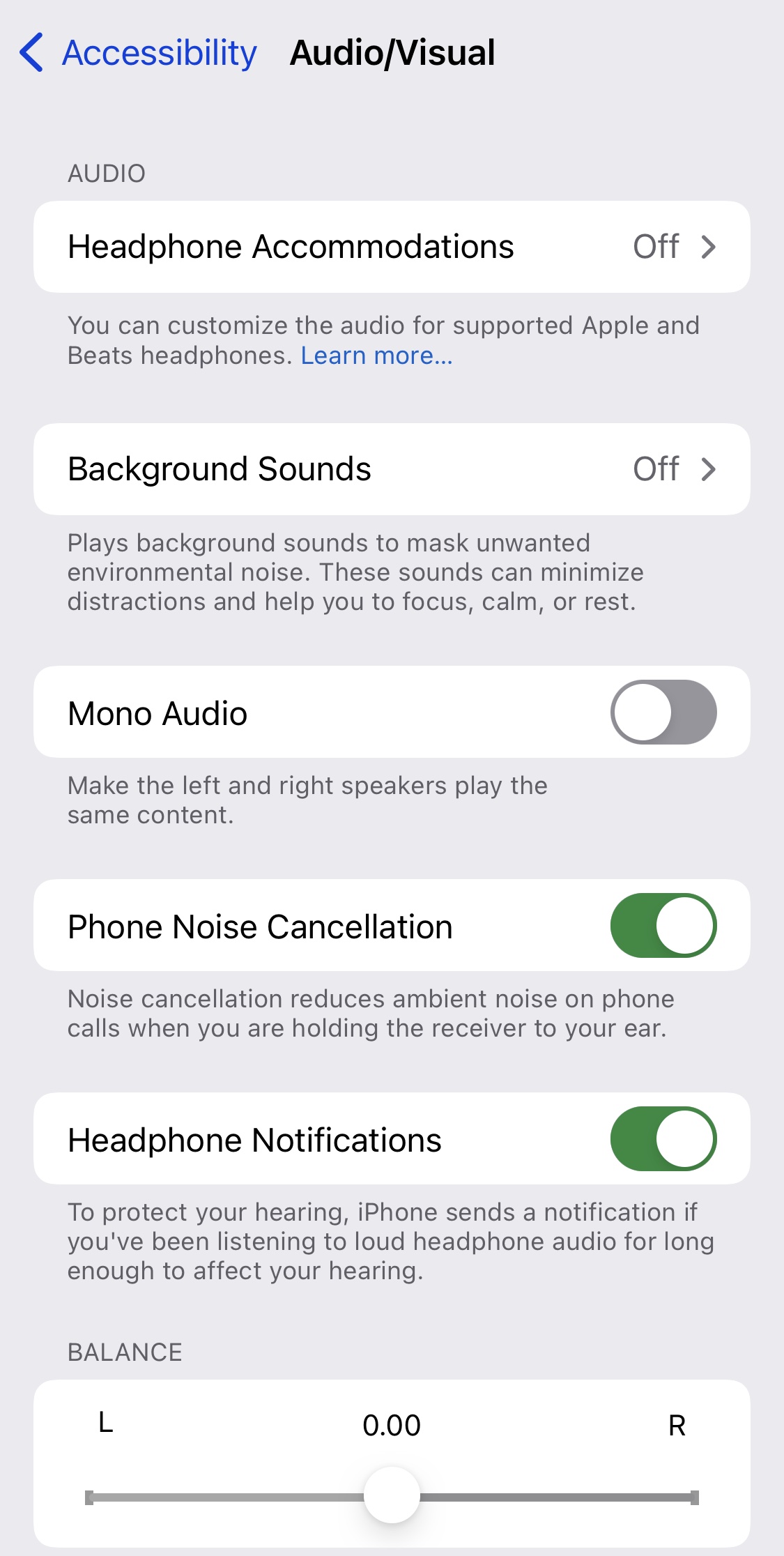784x1556 pixels.
Task: Expand Headphone Accommodations settings
Action: [x=390, y=246]
